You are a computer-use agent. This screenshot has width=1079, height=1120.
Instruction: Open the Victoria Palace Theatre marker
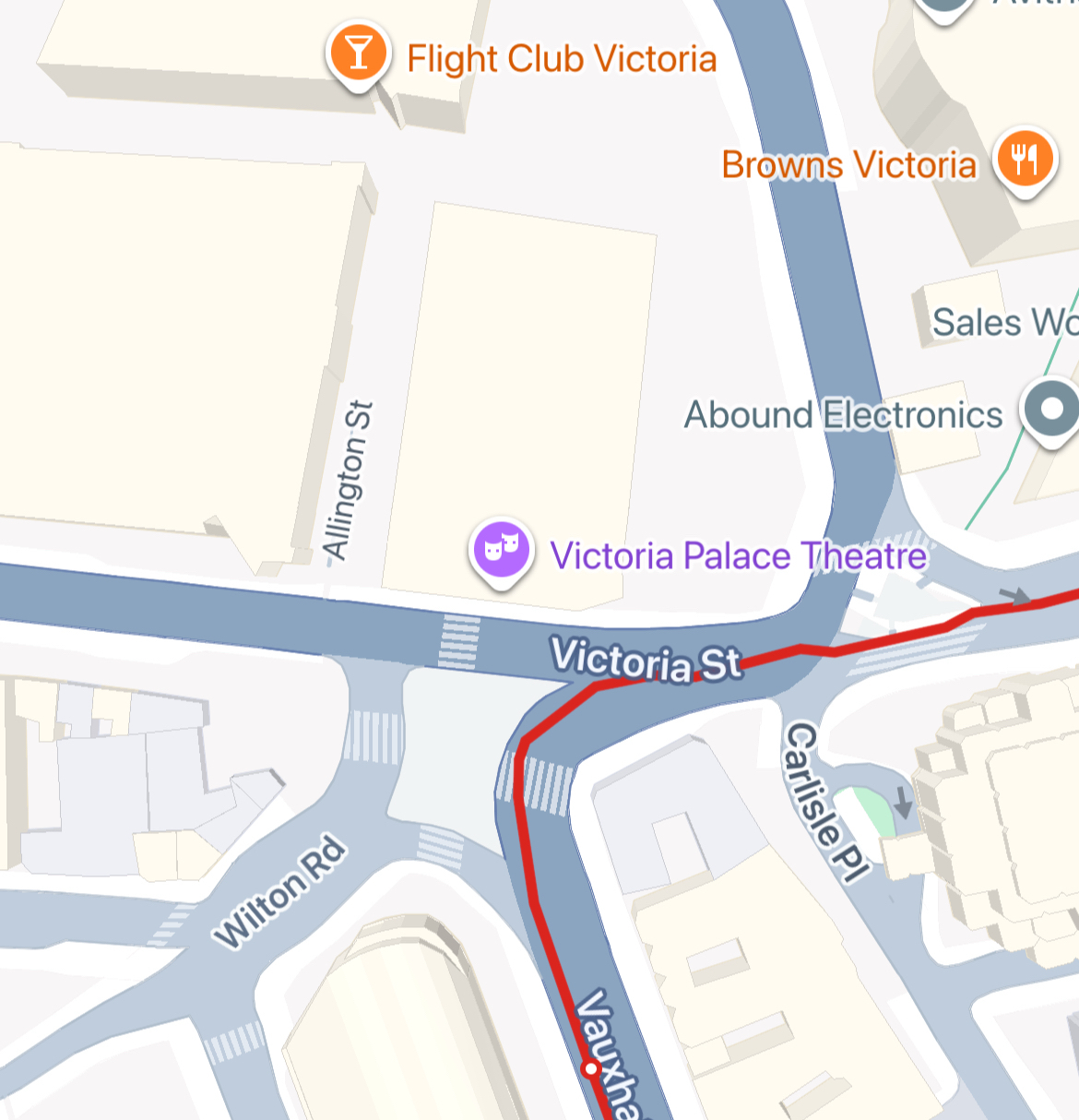tap(502, 550)
